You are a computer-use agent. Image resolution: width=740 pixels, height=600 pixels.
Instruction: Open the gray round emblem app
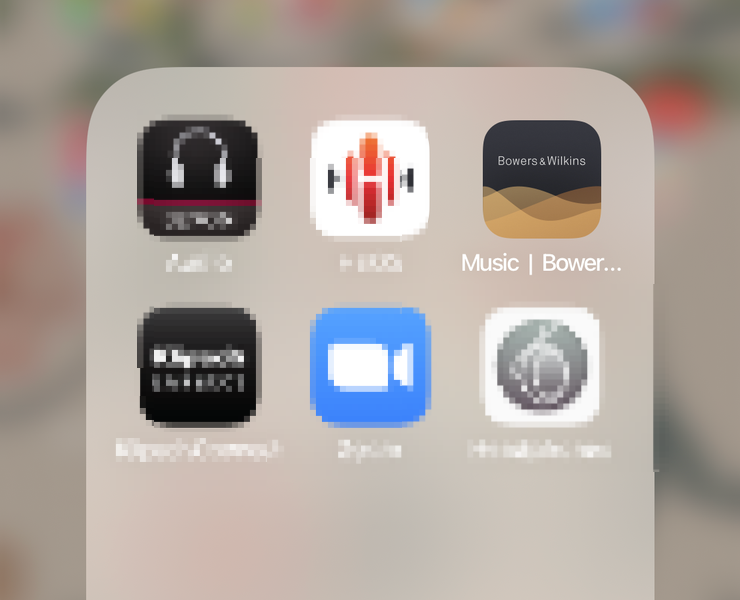click(541, 367)
